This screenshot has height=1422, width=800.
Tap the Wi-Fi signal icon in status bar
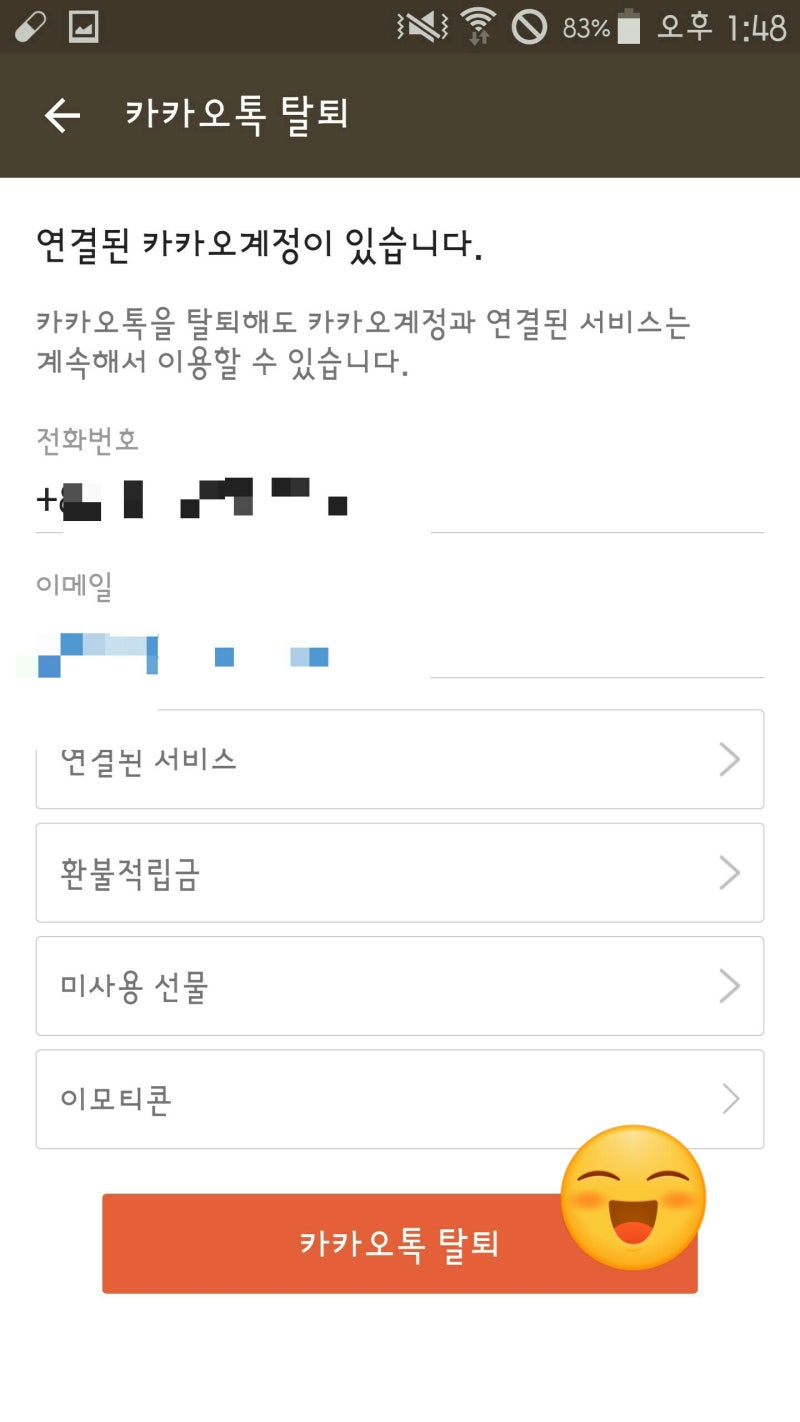coord(478,27)
